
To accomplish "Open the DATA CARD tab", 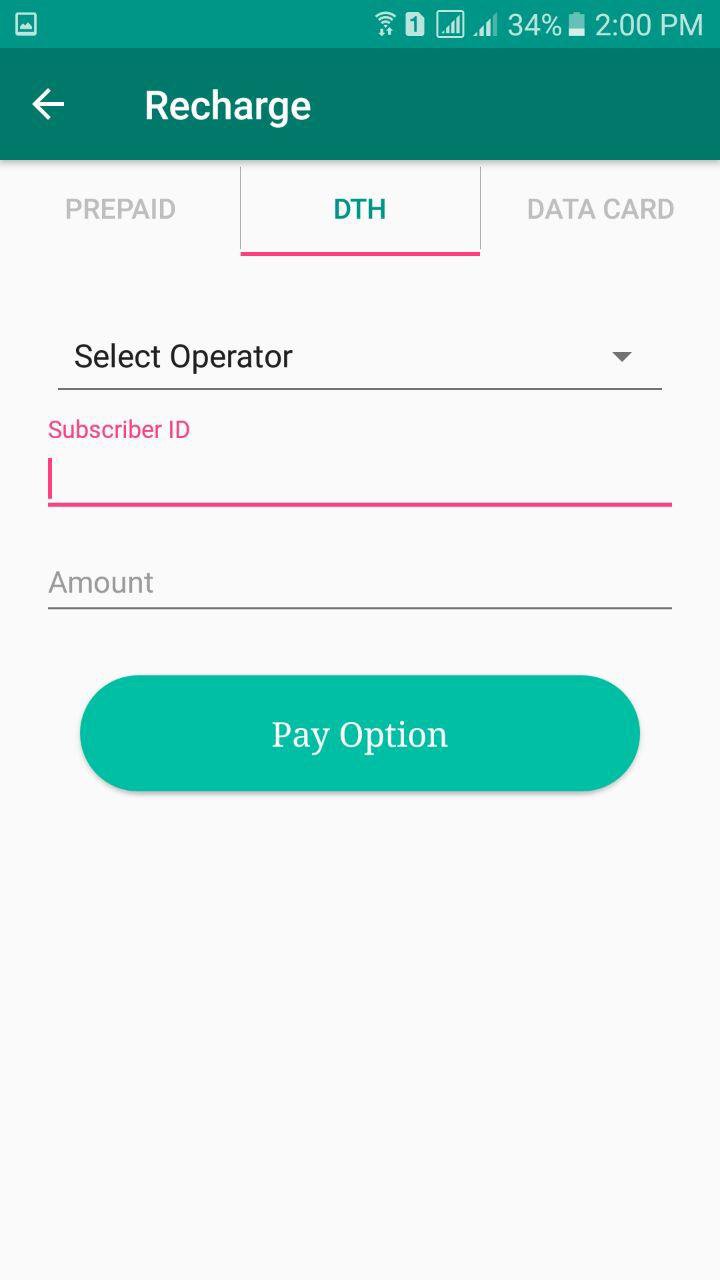I will 601,209.
